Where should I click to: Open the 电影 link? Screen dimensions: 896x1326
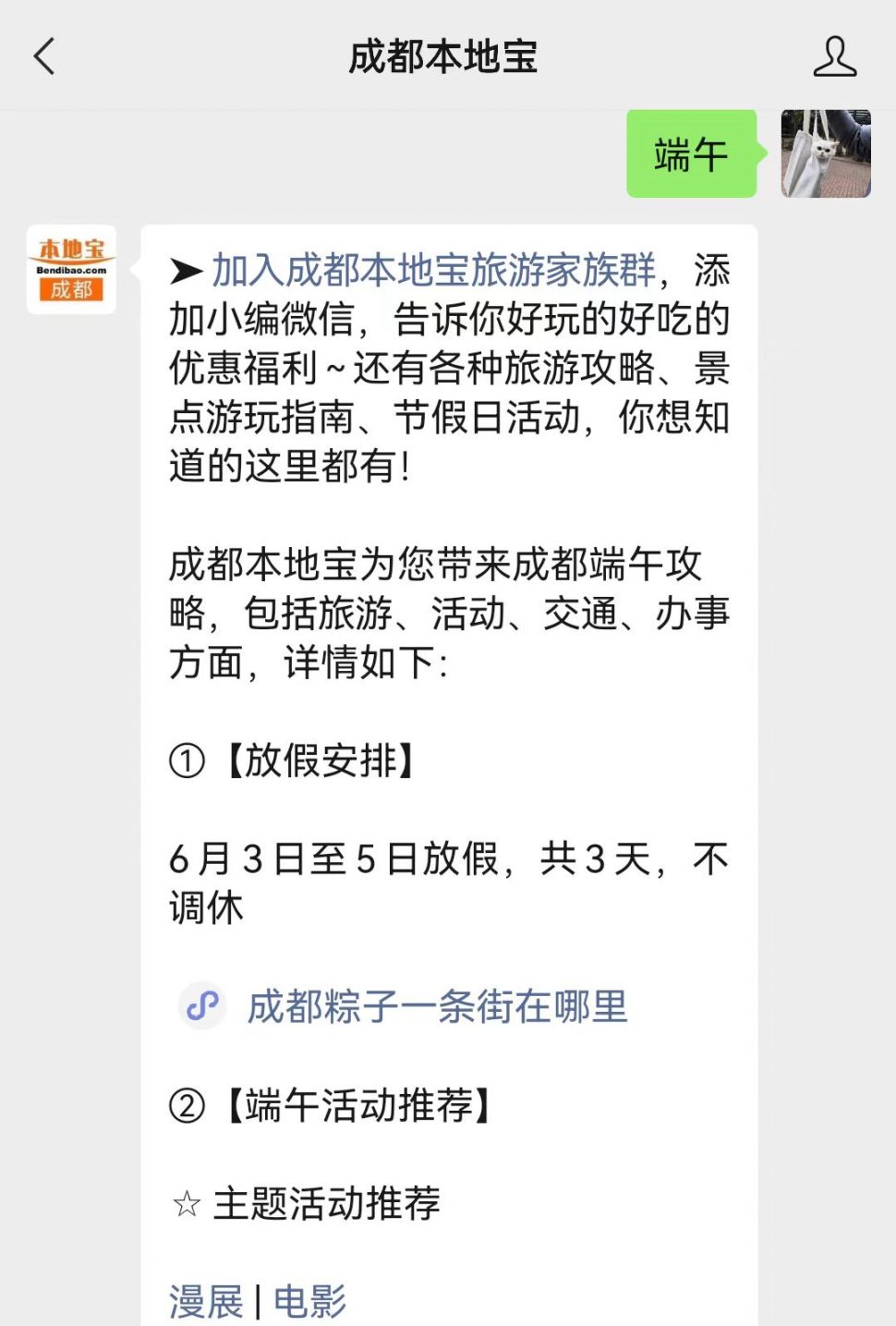[x=310, y=1301]
